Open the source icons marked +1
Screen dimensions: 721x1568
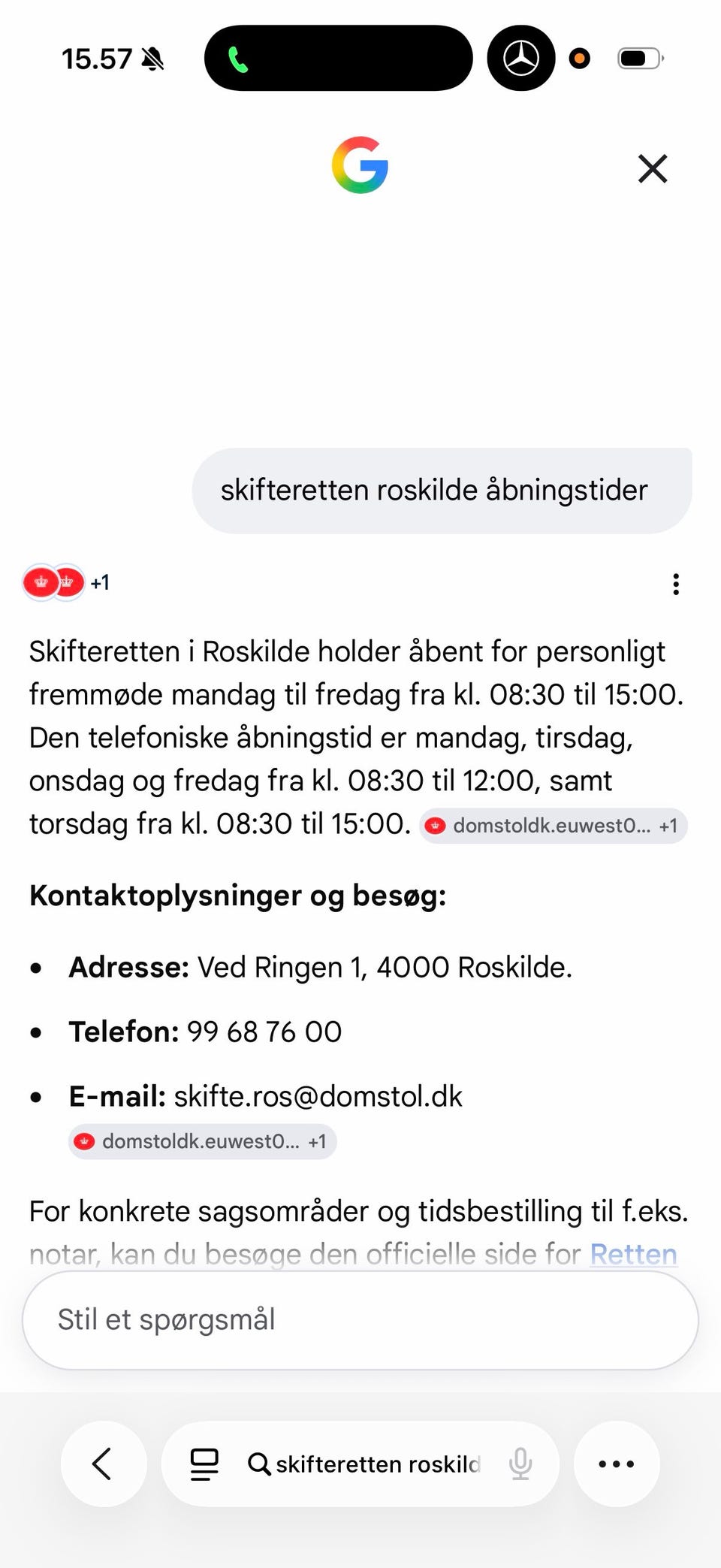[66, 582]
